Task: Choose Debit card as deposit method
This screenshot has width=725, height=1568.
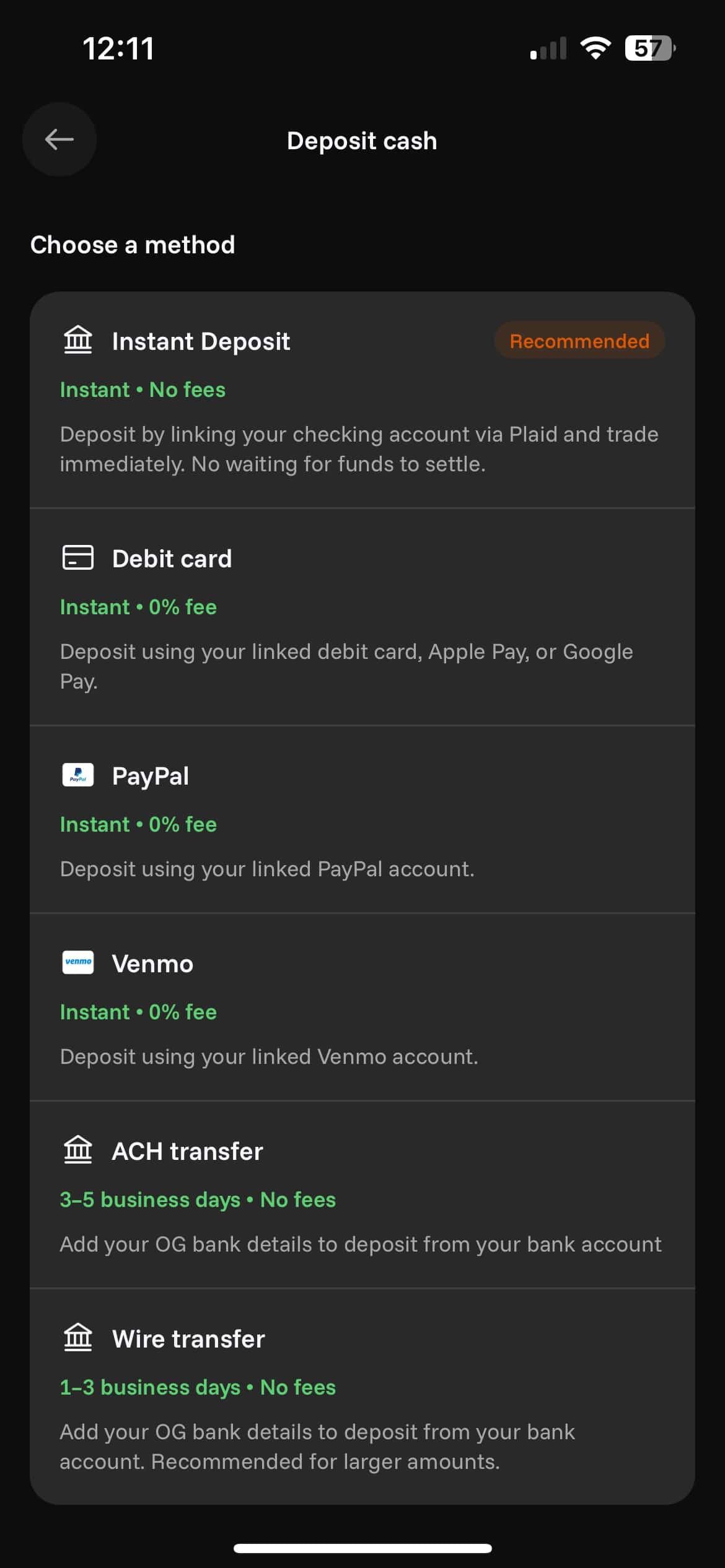Action: (x=362, y=617)
